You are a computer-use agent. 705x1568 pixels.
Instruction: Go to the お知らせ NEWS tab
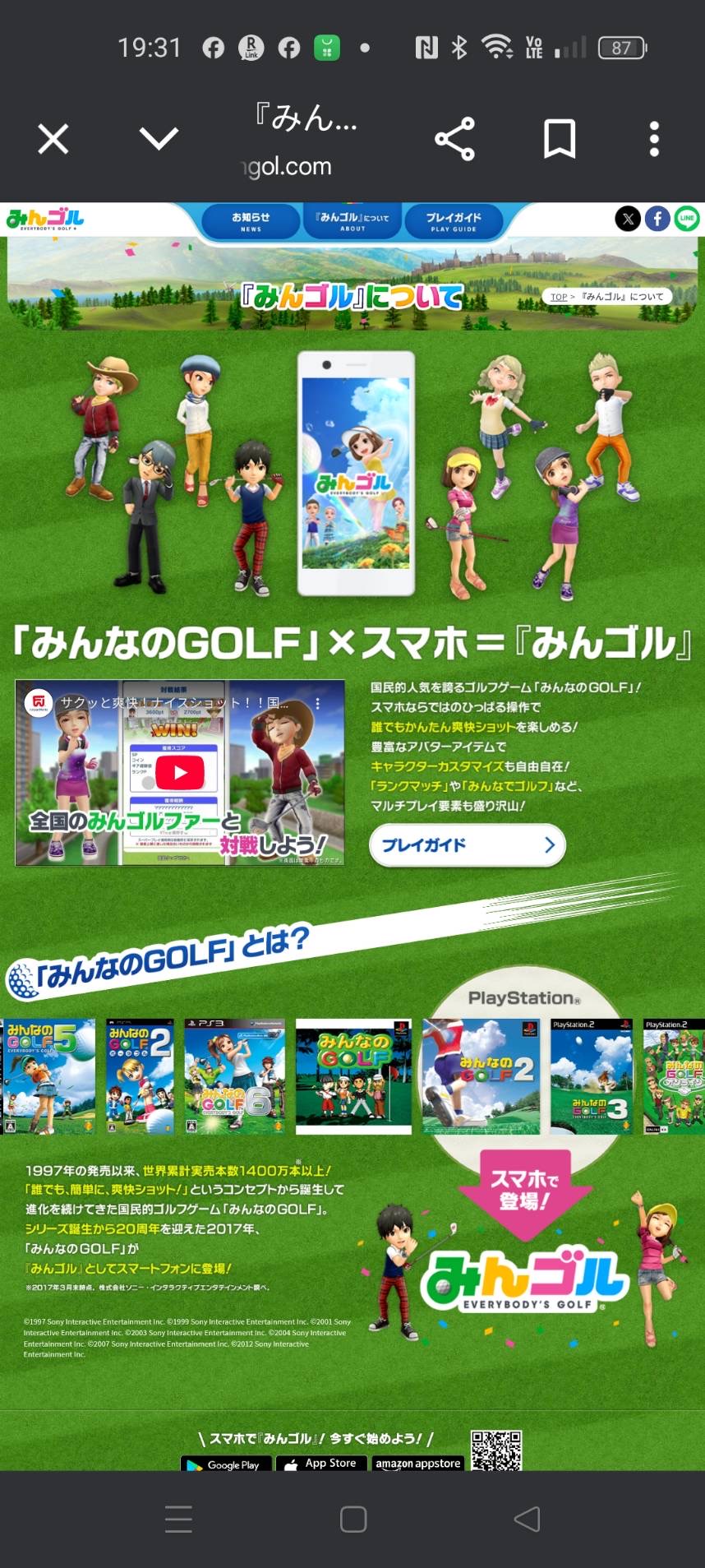251,221
